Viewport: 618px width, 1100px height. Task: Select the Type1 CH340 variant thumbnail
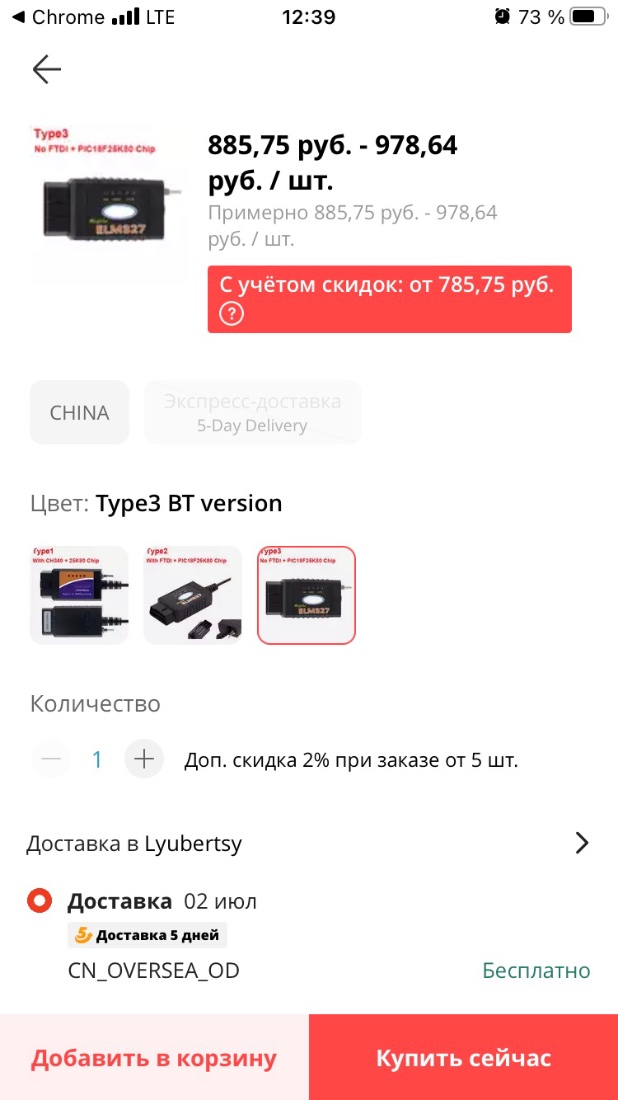[x=79, y=596]
